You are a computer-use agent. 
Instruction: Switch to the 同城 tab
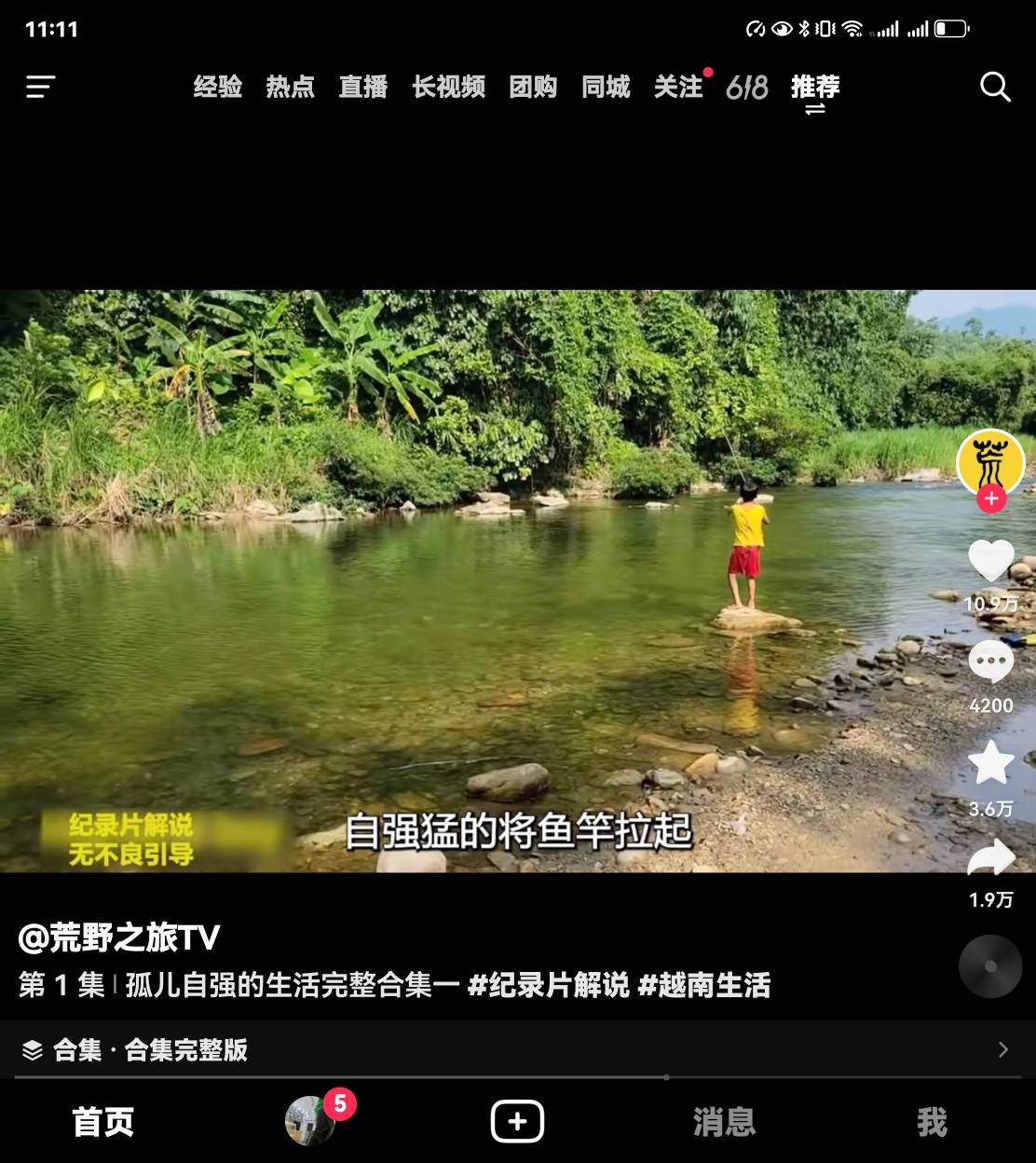point(606,87)
